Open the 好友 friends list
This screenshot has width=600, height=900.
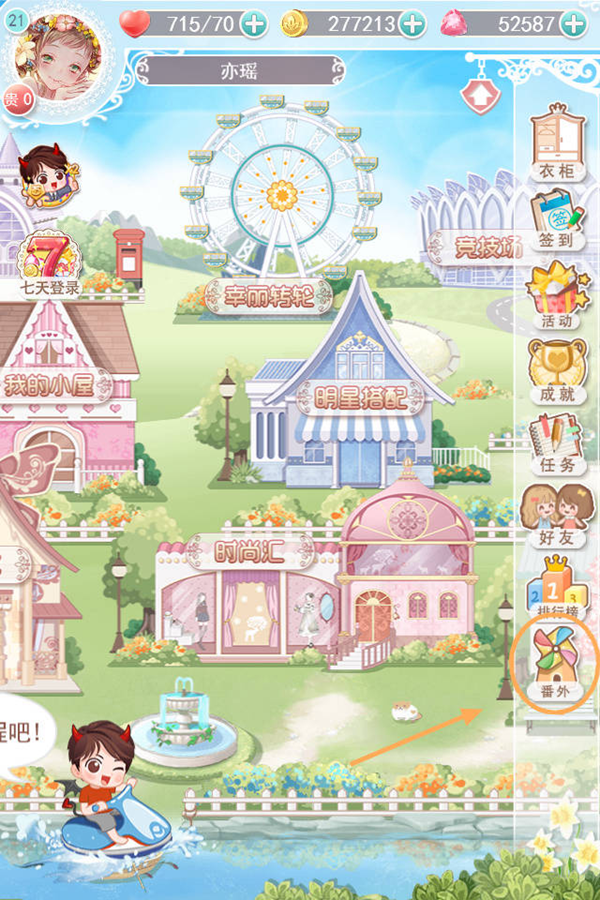(557, 515)
